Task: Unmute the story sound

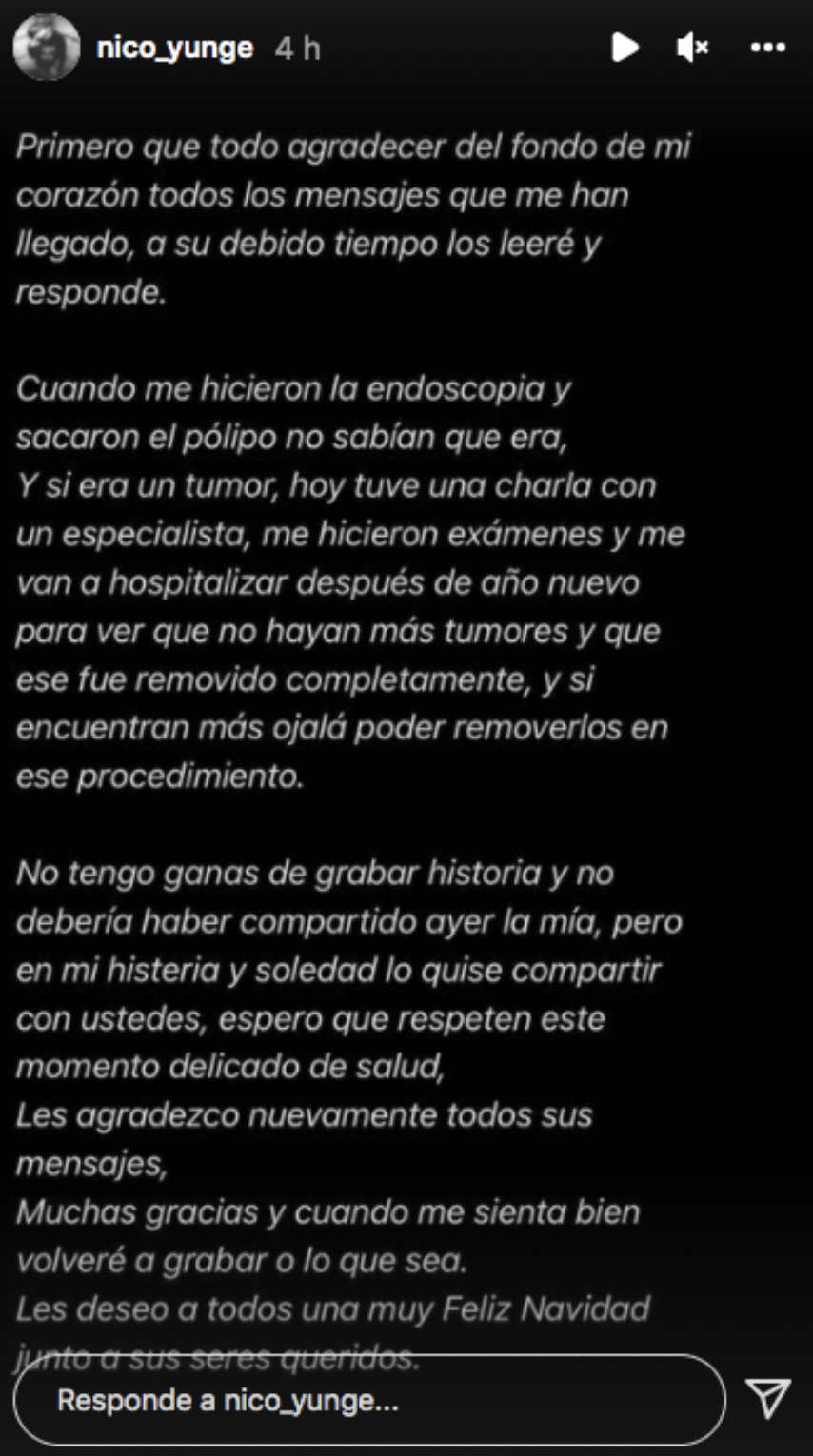Action: point(692,47)
